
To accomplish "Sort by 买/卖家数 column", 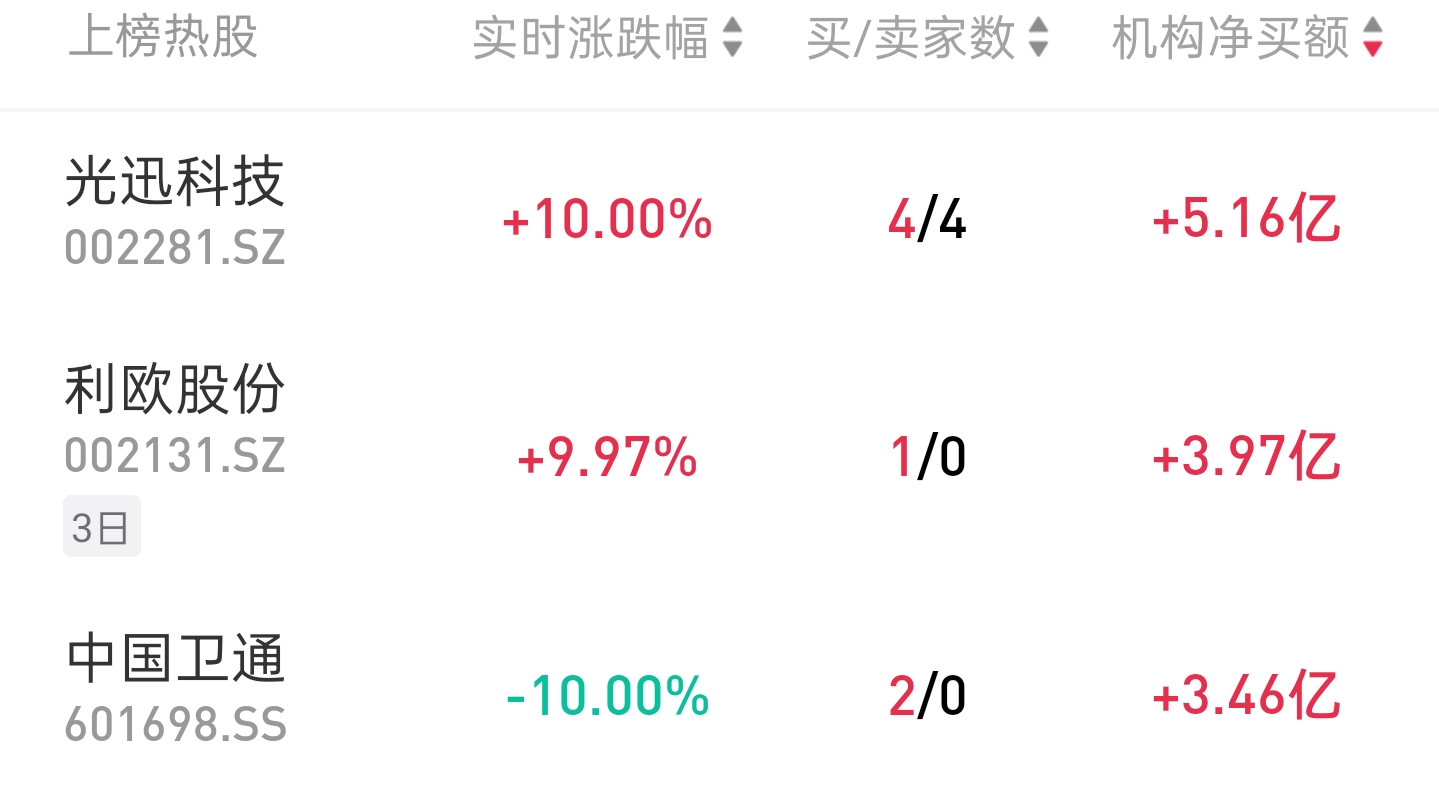I will [926, 38].
